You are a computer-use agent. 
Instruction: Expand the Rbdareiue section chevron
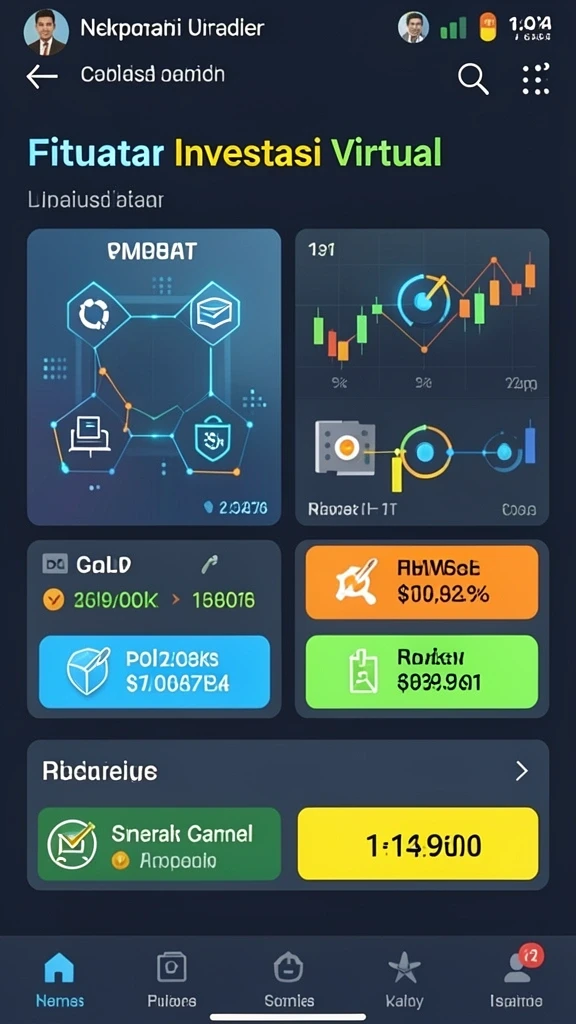[521, 771]
